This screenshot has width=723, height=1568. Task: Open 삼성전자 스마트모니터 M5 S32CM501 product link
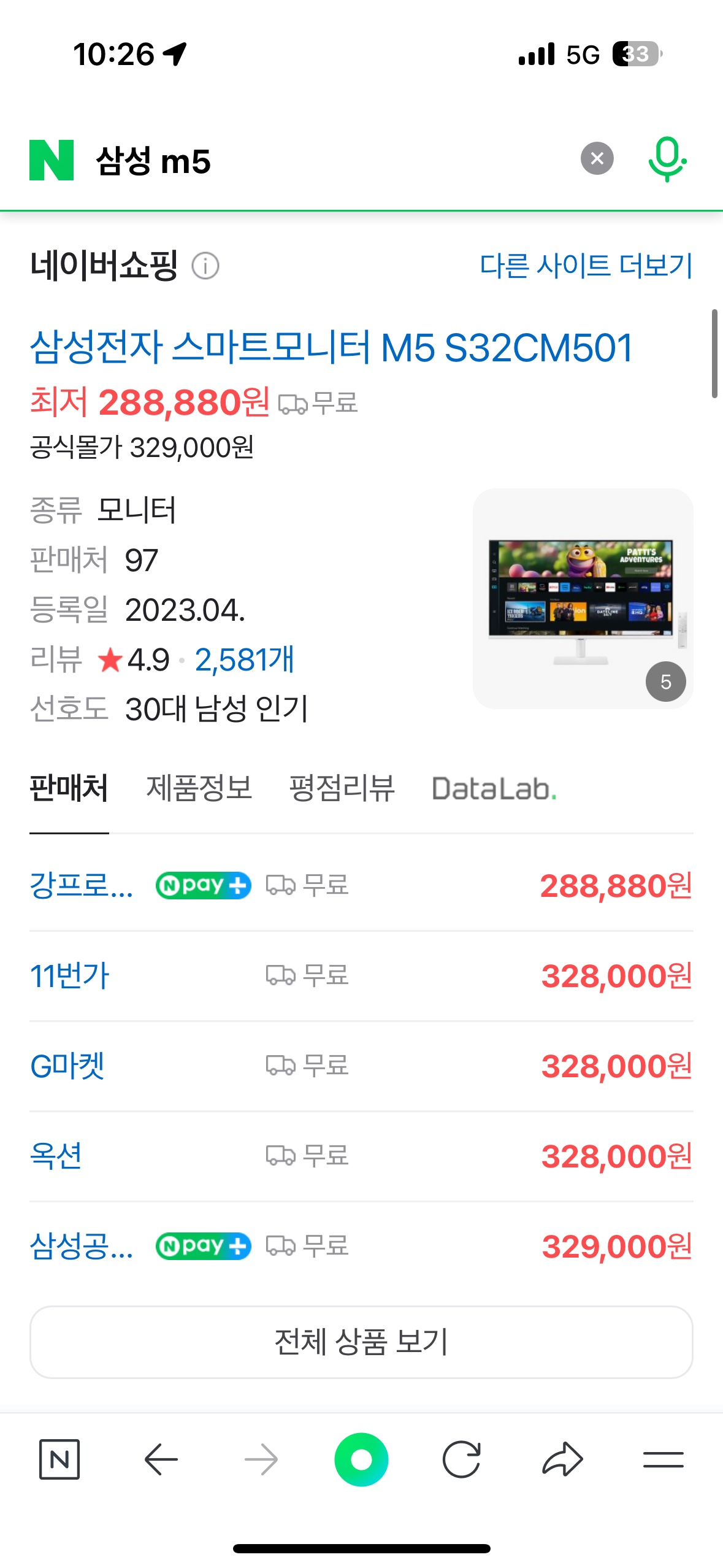[x=331, y=348]
